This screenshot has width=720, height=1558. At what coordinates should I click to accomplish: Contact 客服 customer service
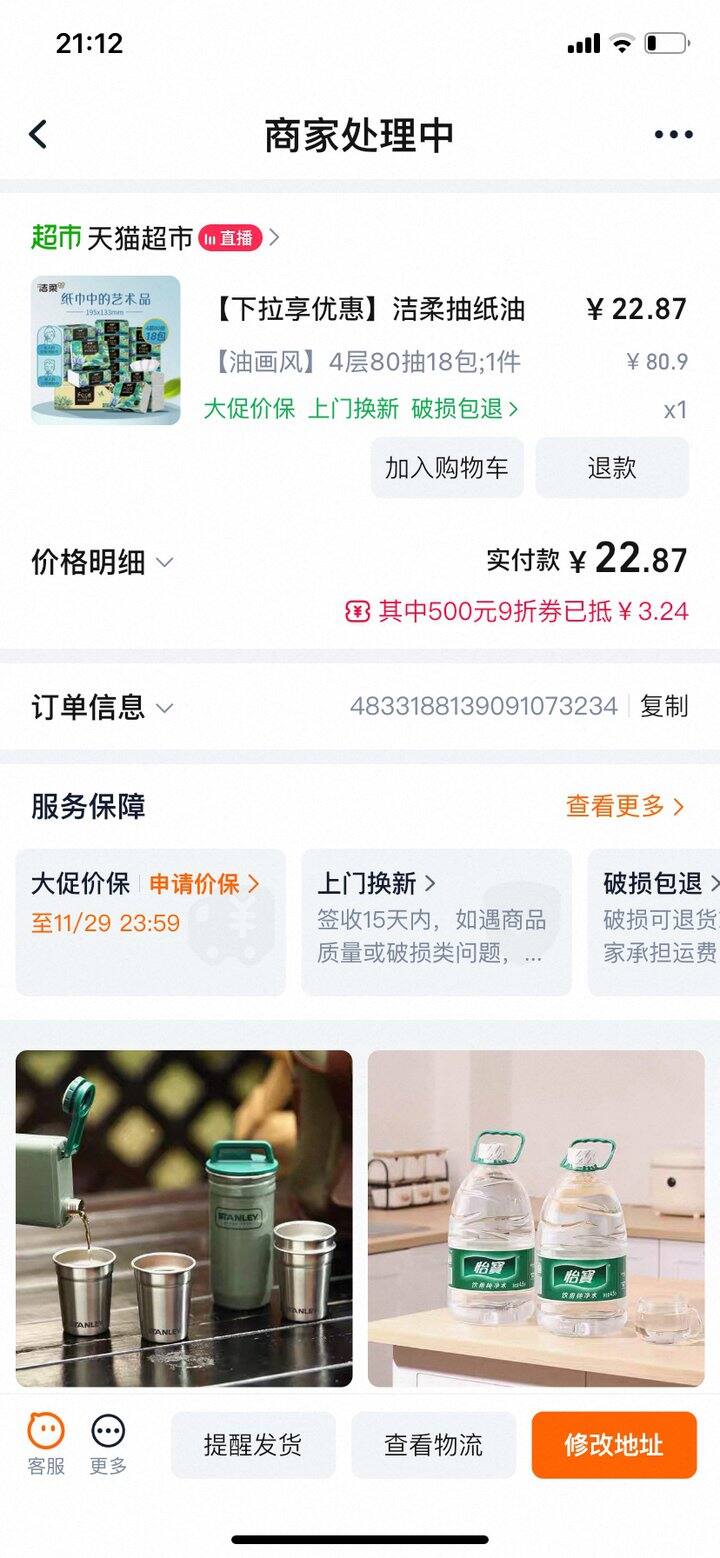46,1444
